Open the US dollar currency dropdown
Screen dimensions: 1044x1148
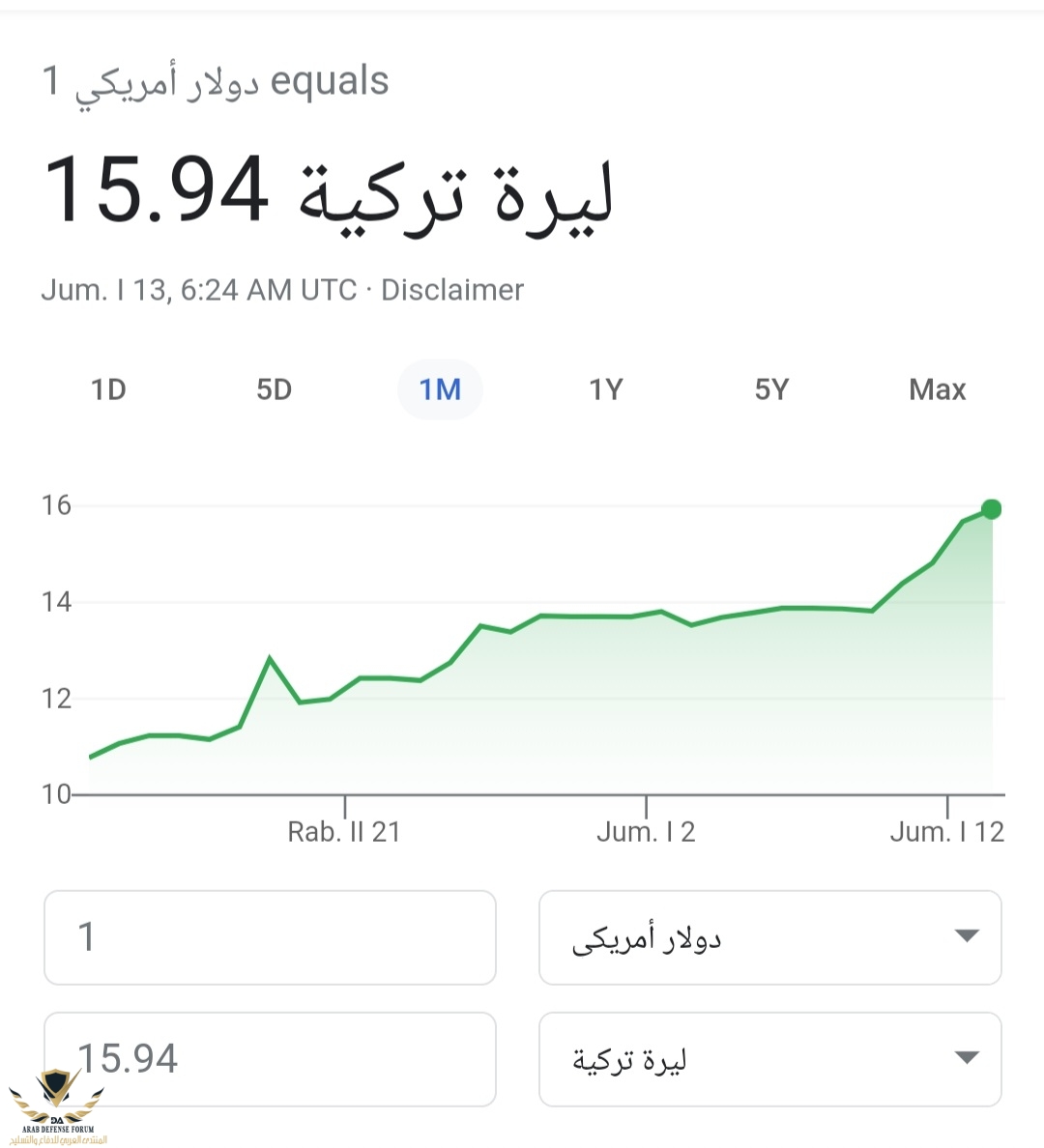pos(769,937)
